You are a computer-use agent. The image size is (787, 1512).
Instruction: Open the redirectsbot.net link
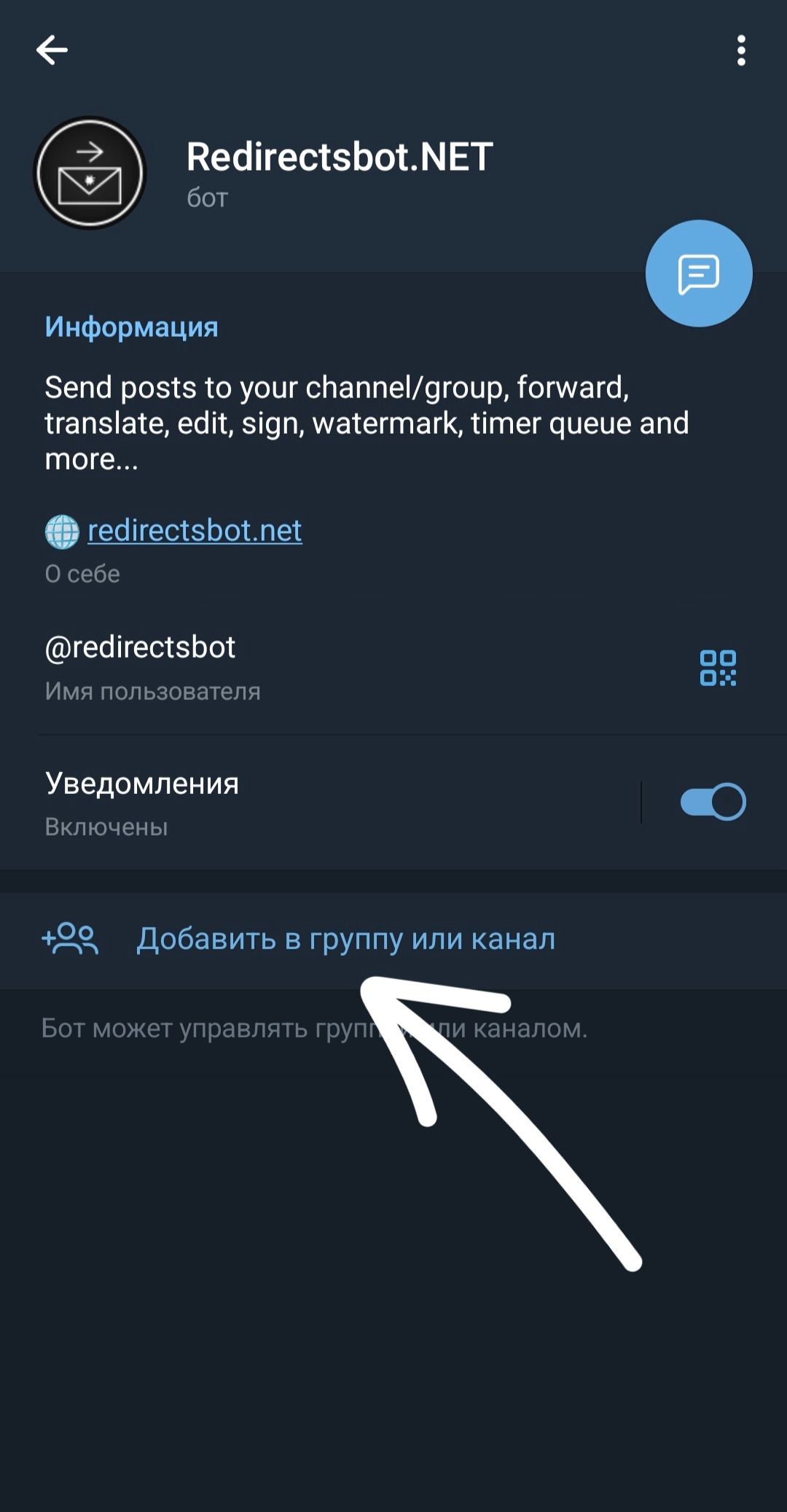[195, 531]
